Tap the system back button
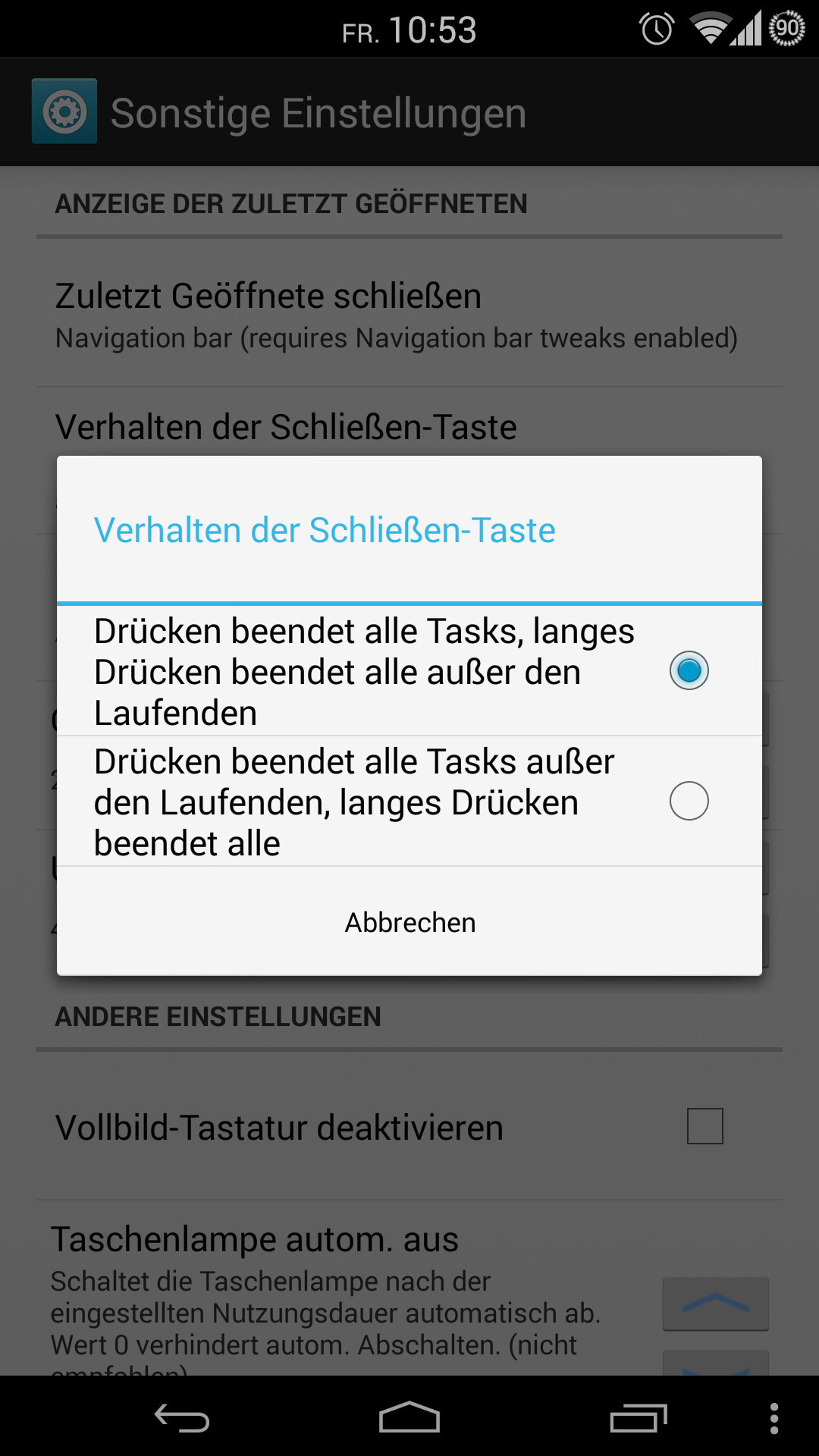Image resolution: width=819 pixels, height=1456 pixels. [x=182, y=1417]
